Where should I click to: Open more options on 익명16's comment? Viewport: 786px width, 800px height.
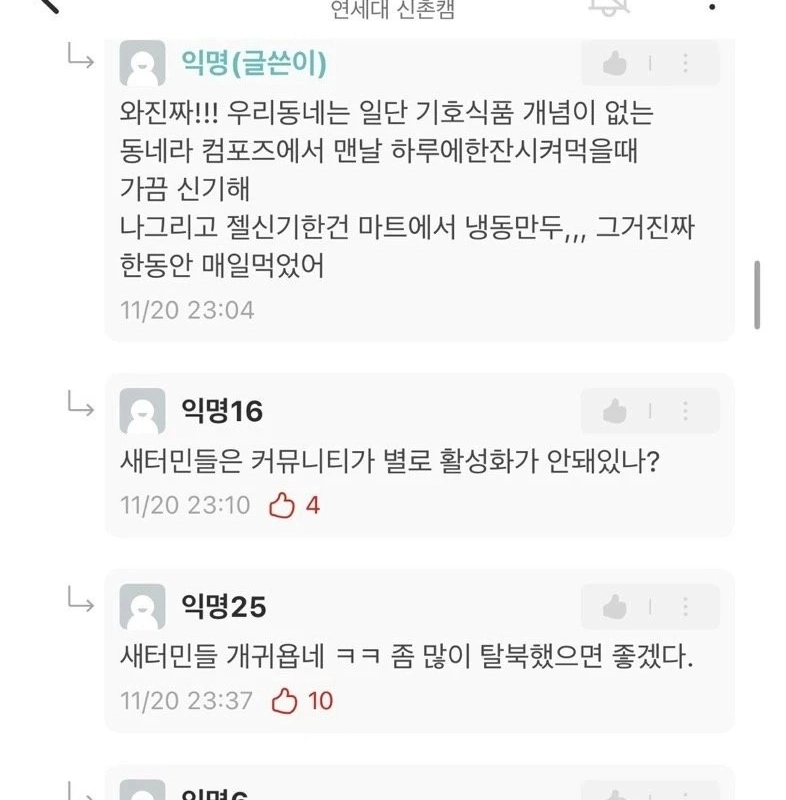pyautogui.click(x=685, y=411)
